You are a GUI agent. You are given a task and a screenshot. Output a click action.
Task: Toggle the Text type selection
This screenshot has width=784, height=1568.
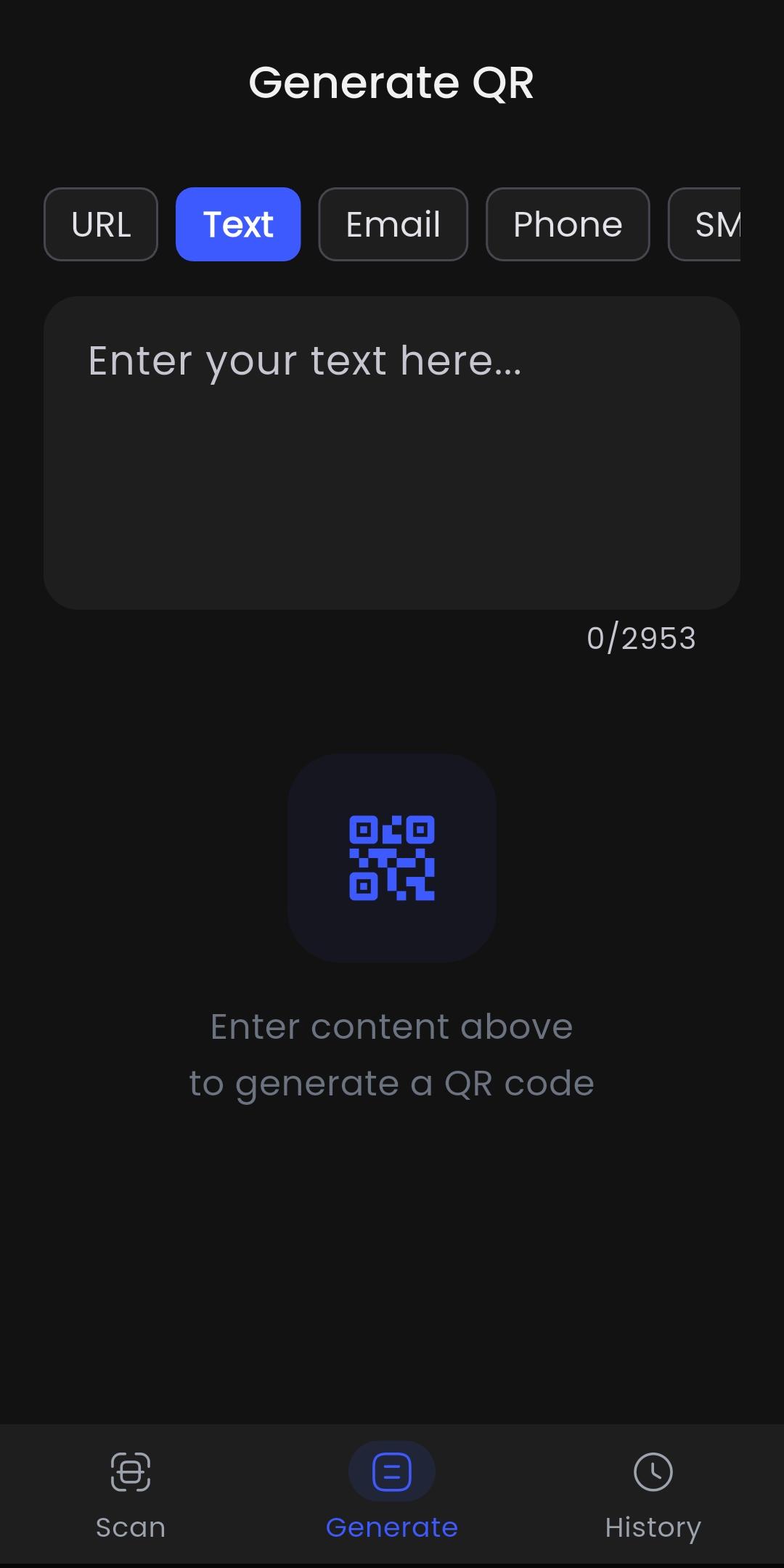click(238, 224)
